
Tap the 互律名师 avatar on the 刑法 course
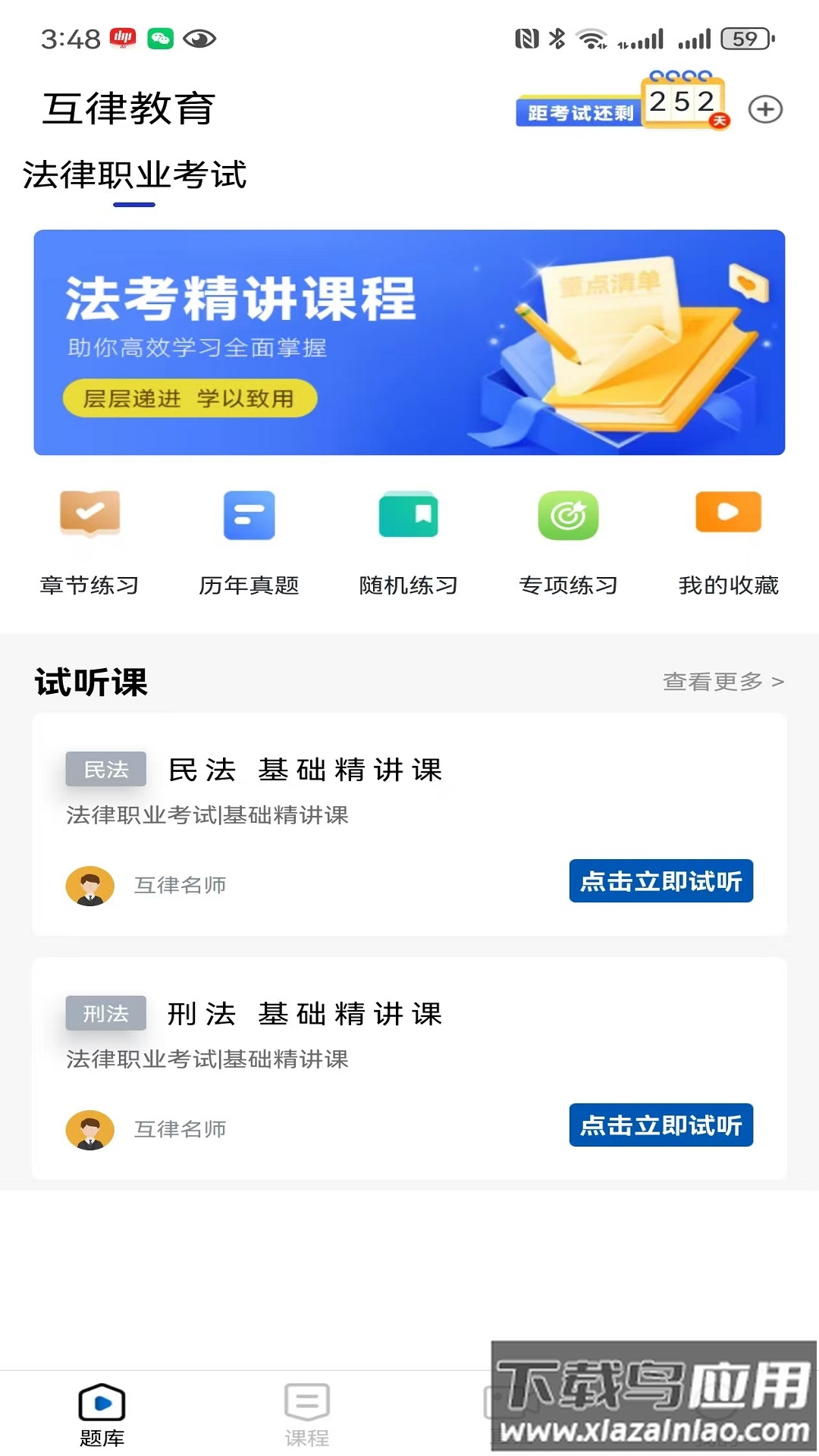(89, 1128)
